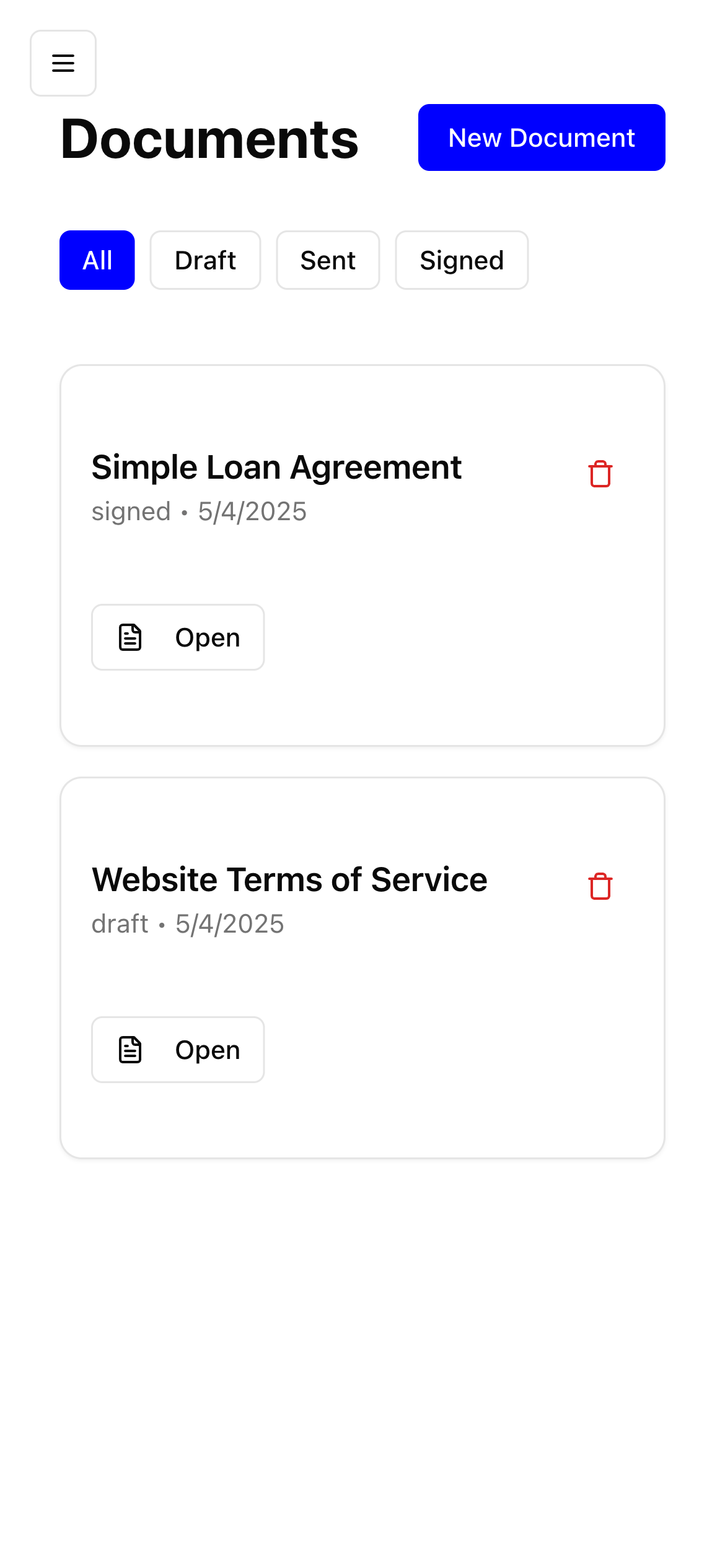Switch to Signed documents filter
The height and width of the screenshot is (1568, 725).
[462, 260]
